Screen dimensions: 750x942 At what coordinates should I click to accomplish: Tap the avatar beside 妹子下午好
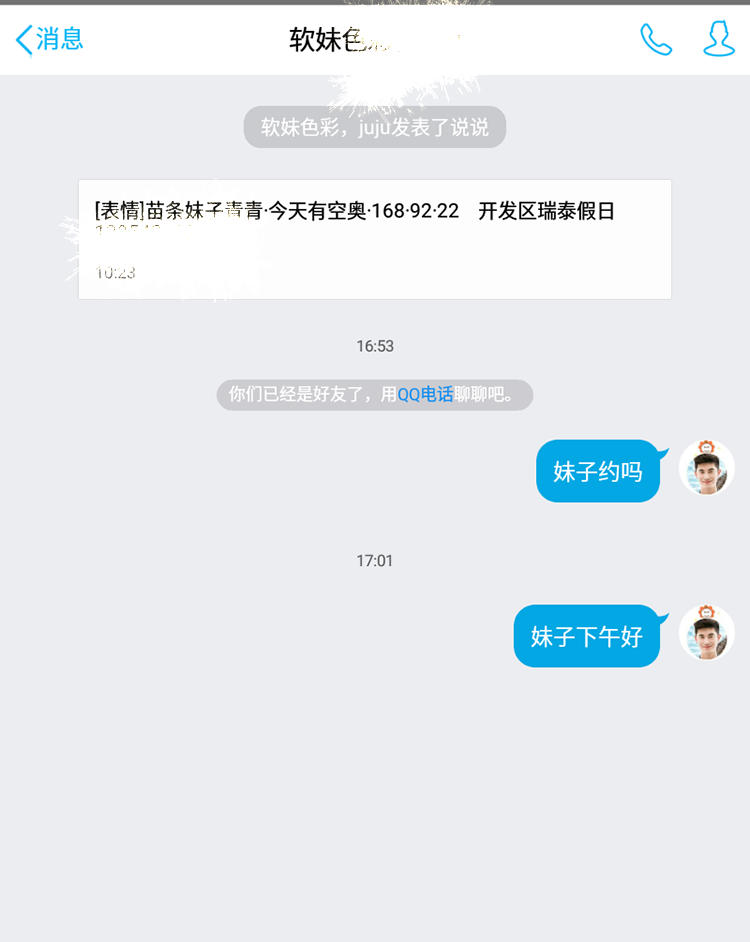[707, 633]
